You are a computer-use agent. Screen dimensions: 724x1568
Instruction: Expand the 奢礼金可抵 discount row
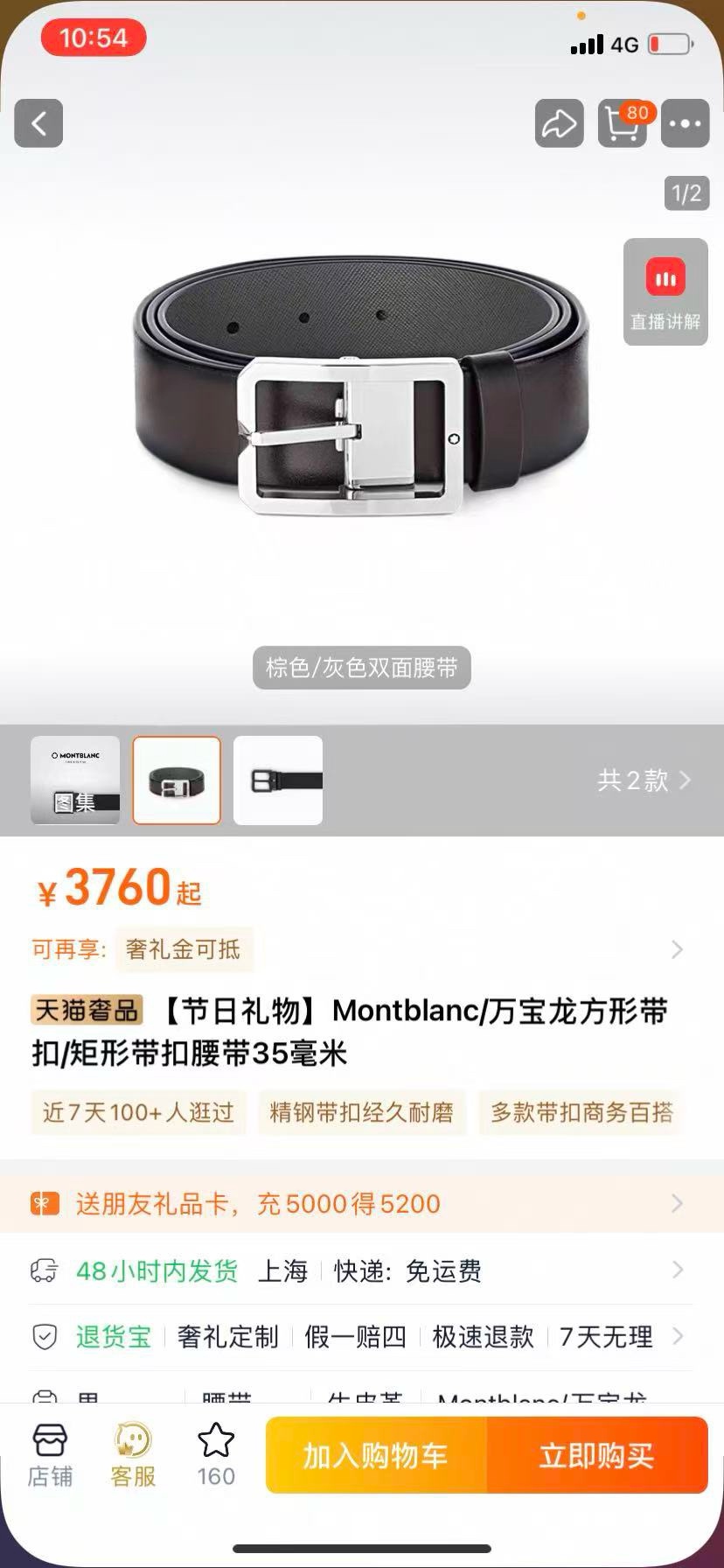click(x=676, y=949)
